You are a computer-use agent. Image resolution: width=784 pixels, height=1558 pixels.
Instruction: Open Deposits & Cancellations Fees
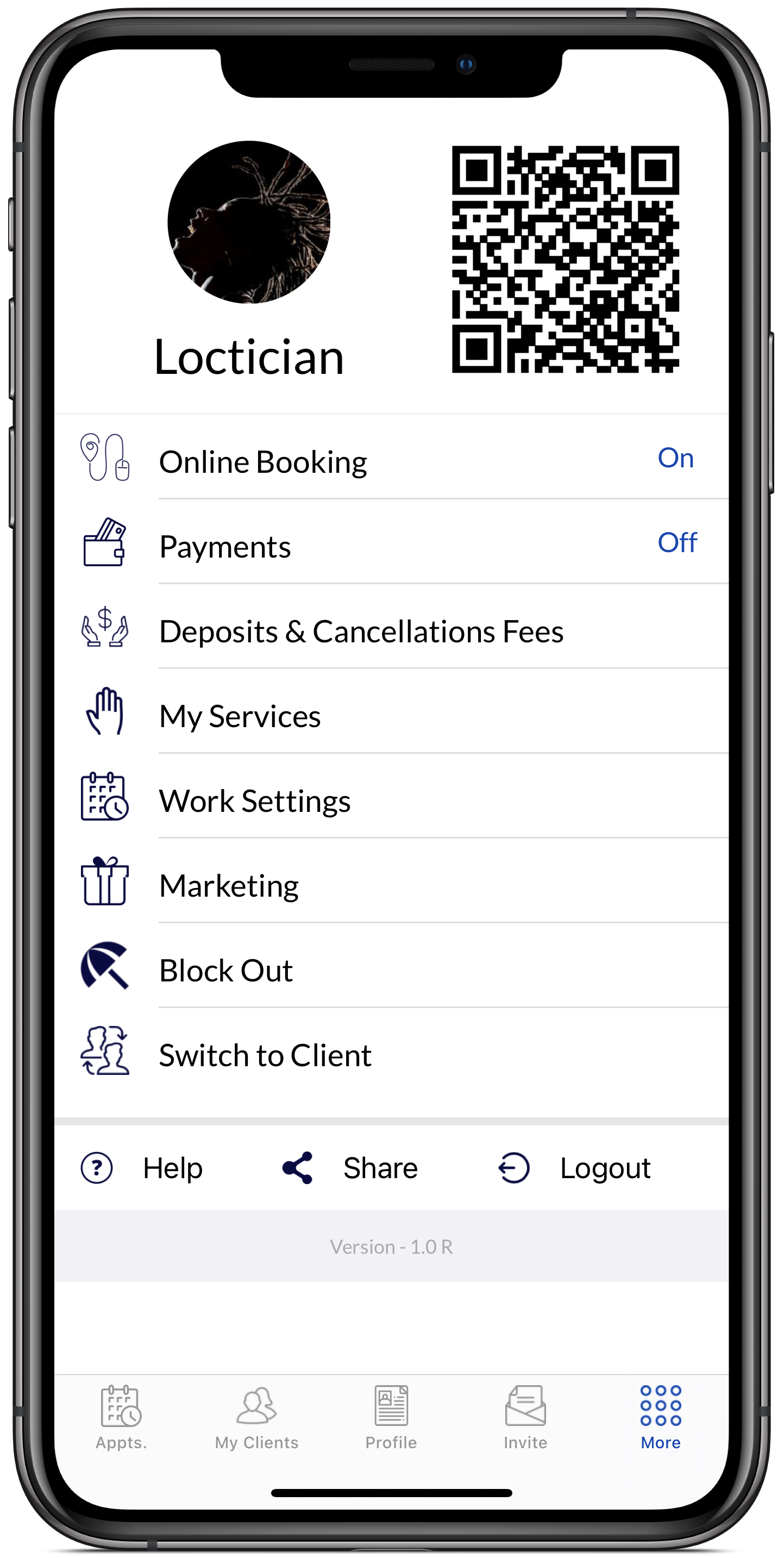point(361,631)
